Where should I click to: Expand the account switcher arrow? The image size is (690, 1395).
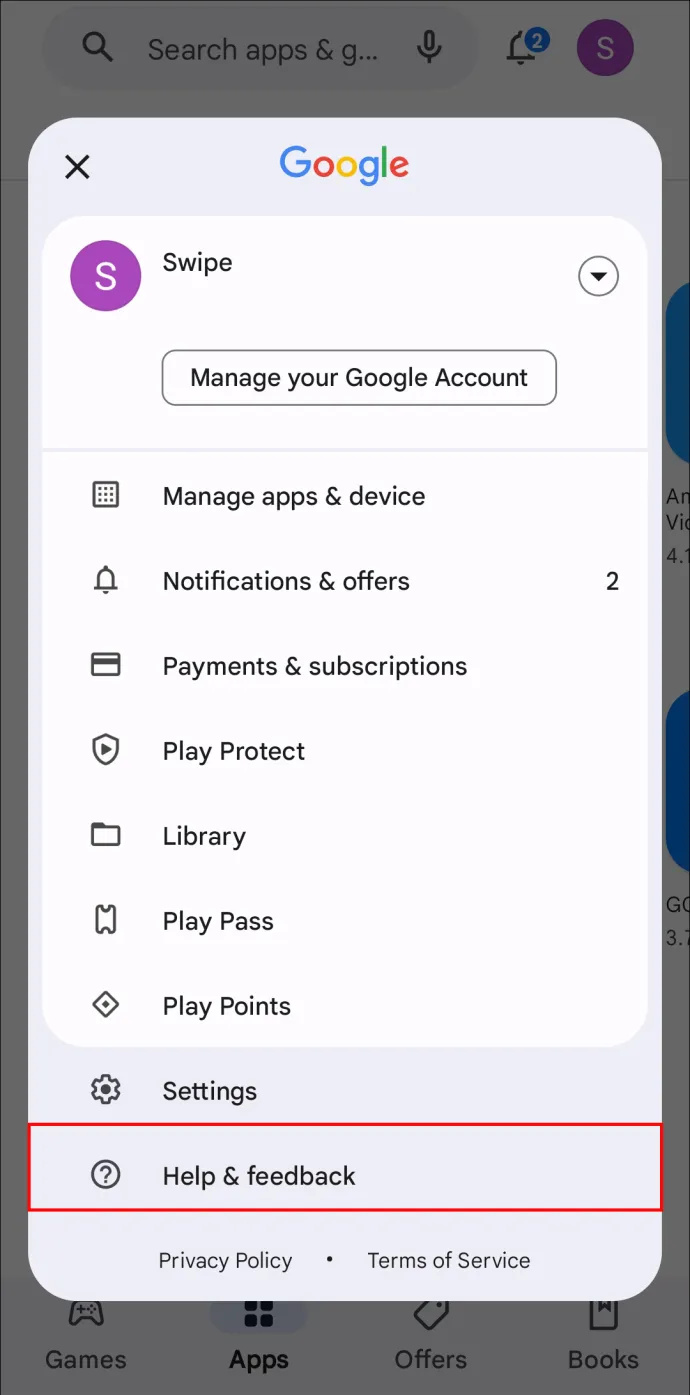(x=598, y=276)
